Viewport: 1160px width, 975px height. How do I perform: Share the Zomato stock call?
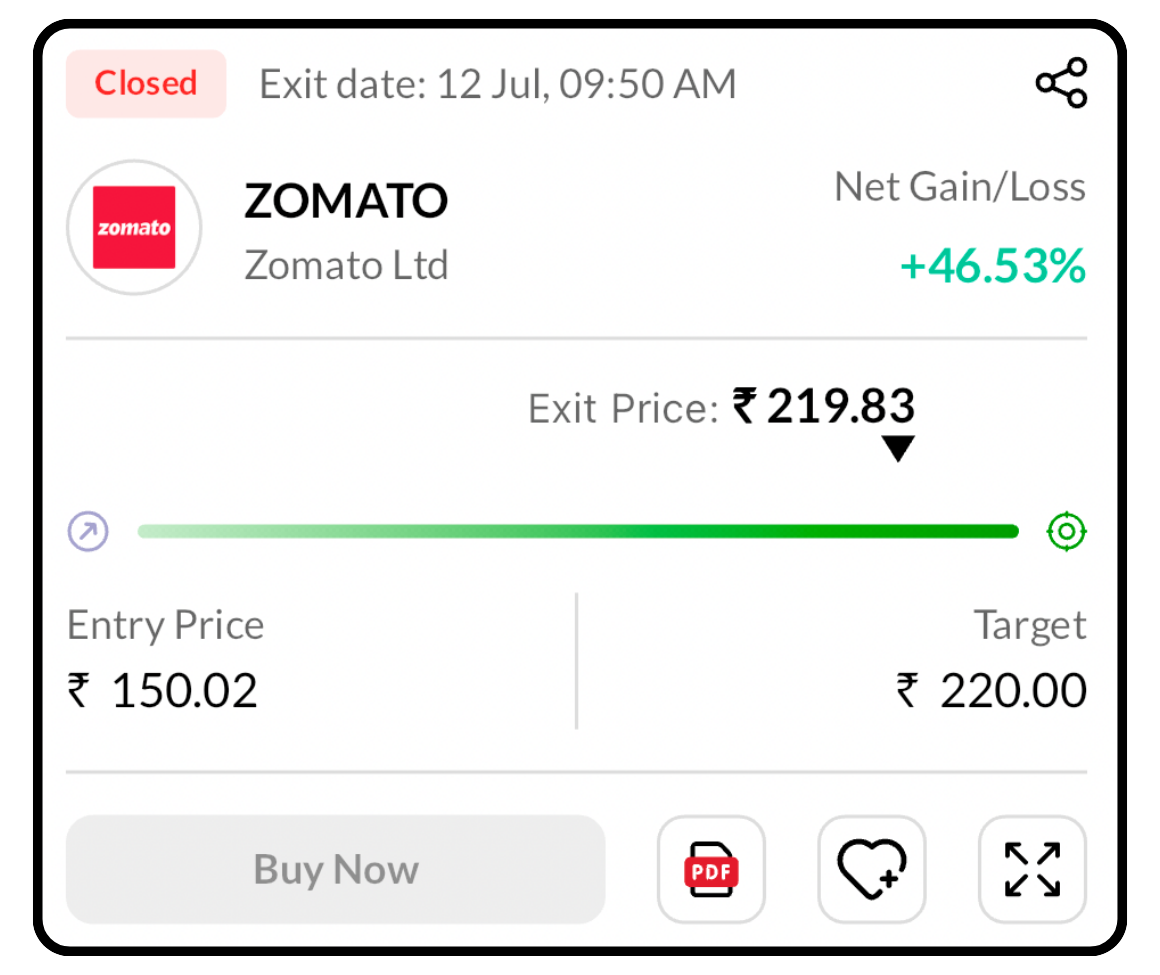click(1061, 83)
